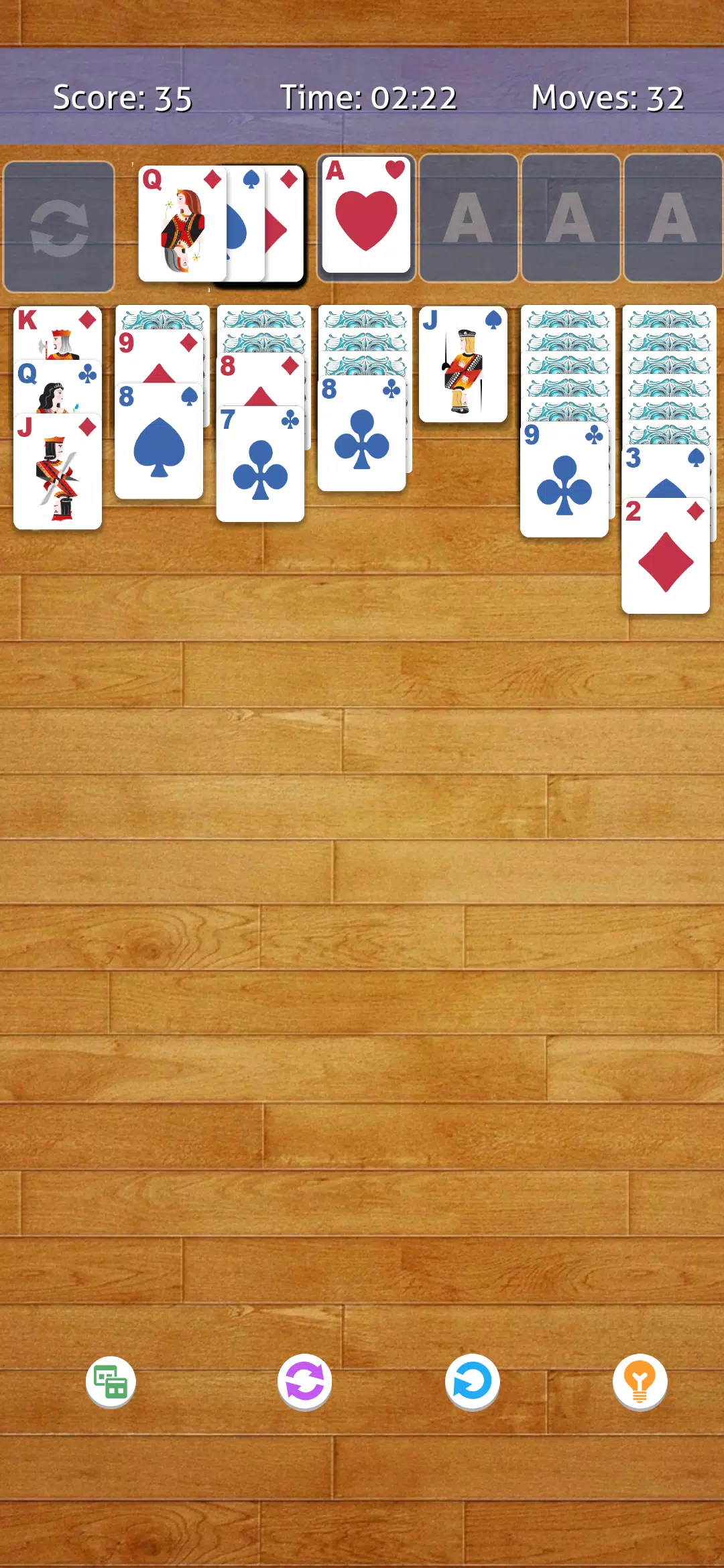Tap the Ace of hearts foundation pile
The width and height of the screenshot is (724, 1568).
pyautogui.click(x=365, y=216)
